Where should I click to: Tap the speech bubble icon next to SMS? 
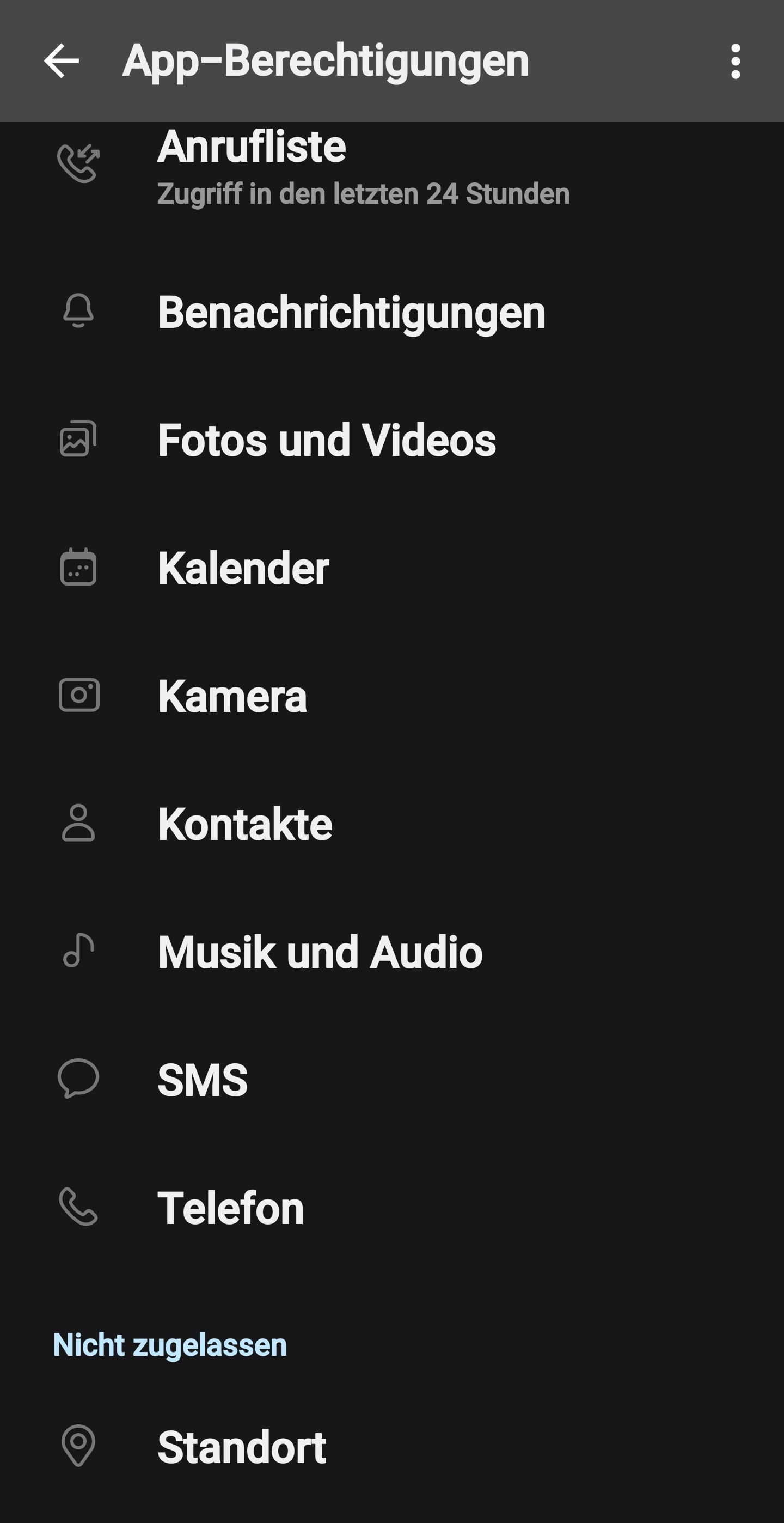tap(77, 1077)
